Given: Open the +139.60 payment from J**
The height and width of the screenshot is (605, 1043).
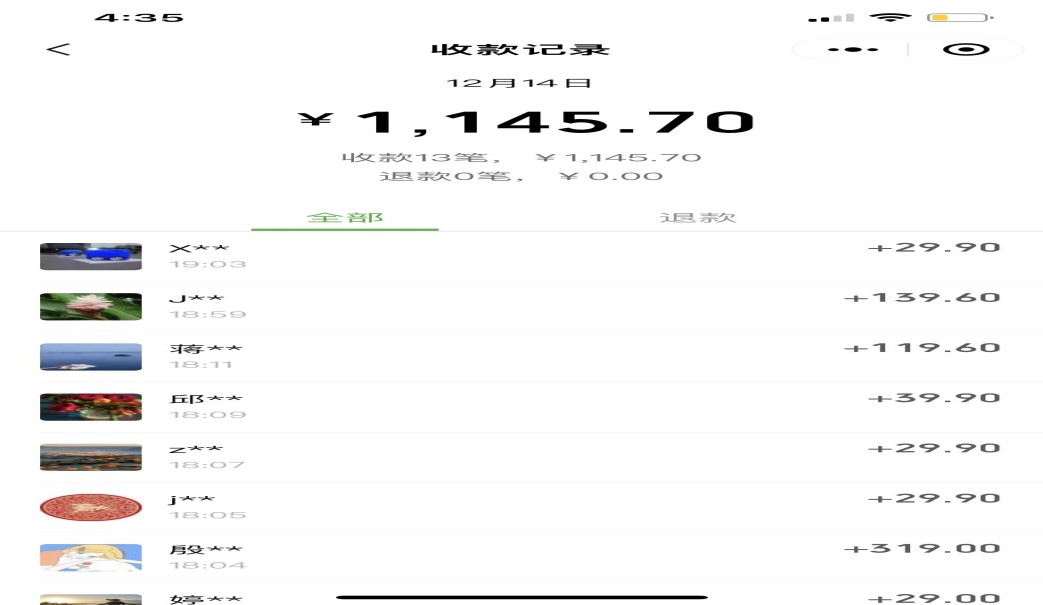Looking at the screenshot, I should tap(520, 306).
